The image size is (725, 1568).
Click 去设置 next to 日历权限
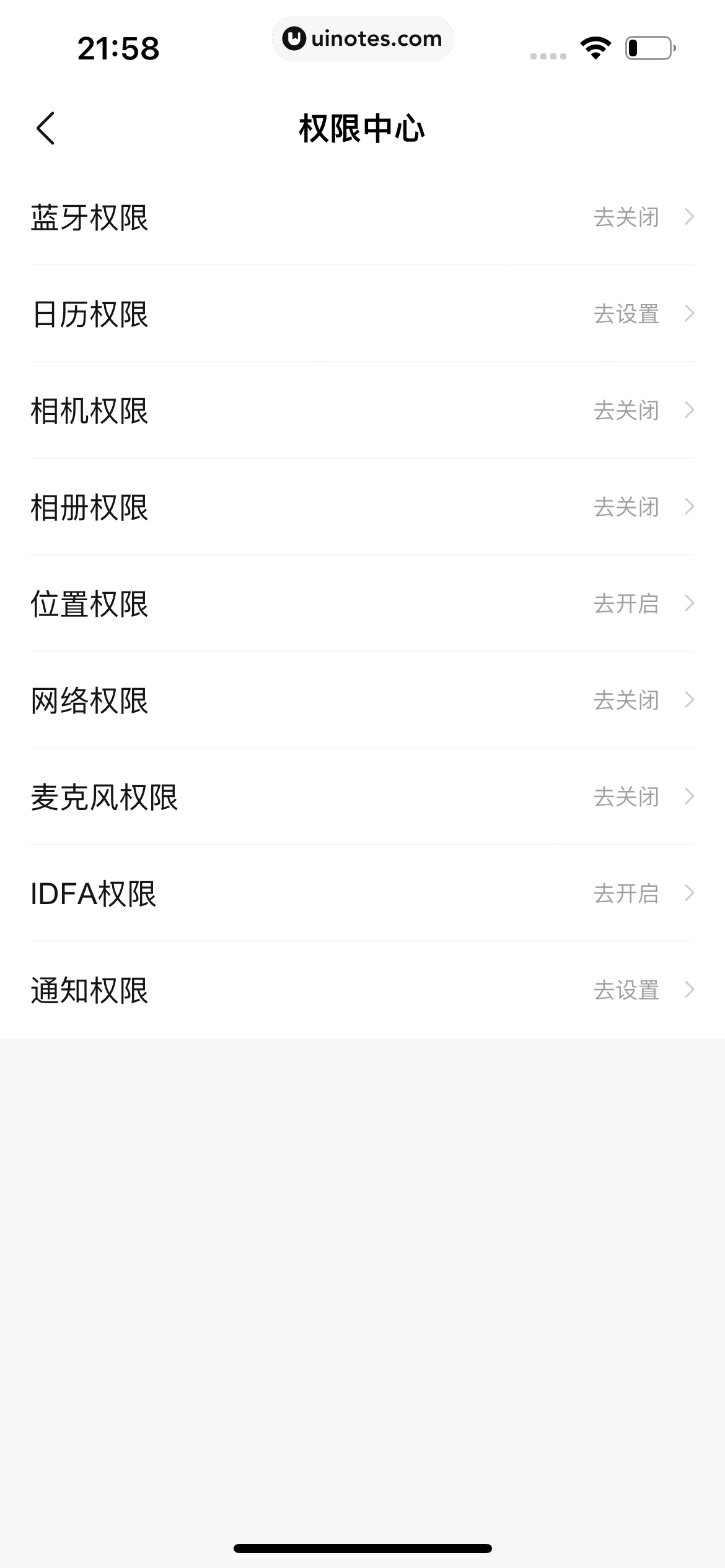626,315
